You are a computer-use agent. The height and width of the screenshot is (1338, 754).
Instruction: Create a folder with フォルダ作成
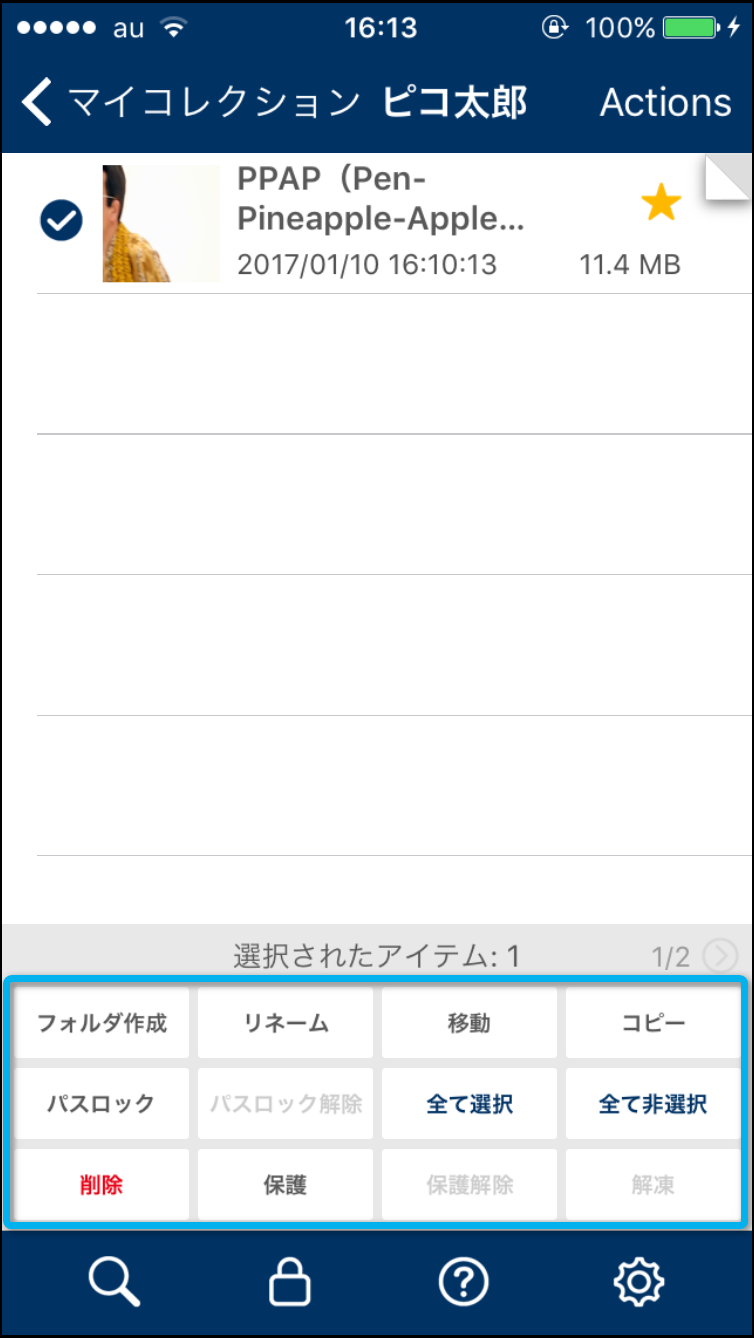[x=102, y=1023]
